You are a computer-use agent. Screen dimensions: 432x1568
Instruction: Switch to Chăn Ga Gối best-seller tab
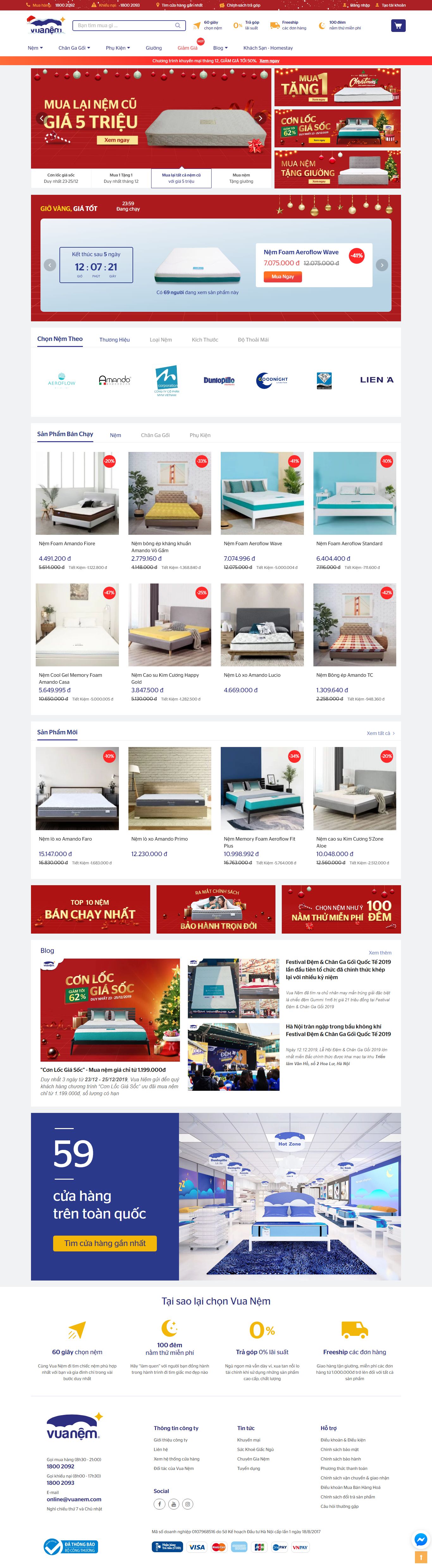pos(155,435)
